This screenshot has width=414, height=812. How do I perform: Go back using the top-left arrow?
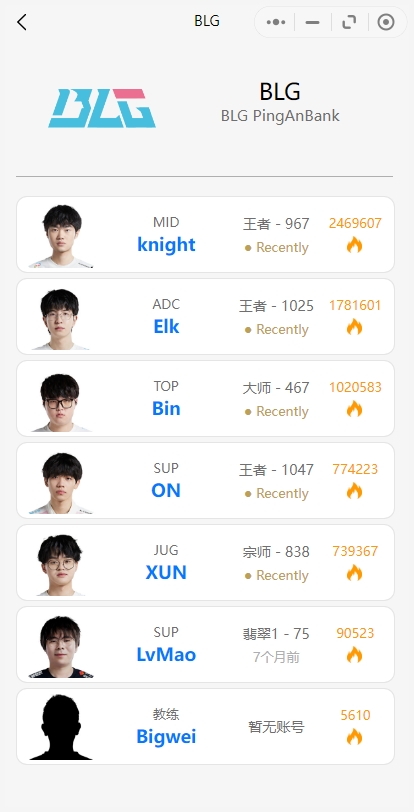[x=21, y=22]
